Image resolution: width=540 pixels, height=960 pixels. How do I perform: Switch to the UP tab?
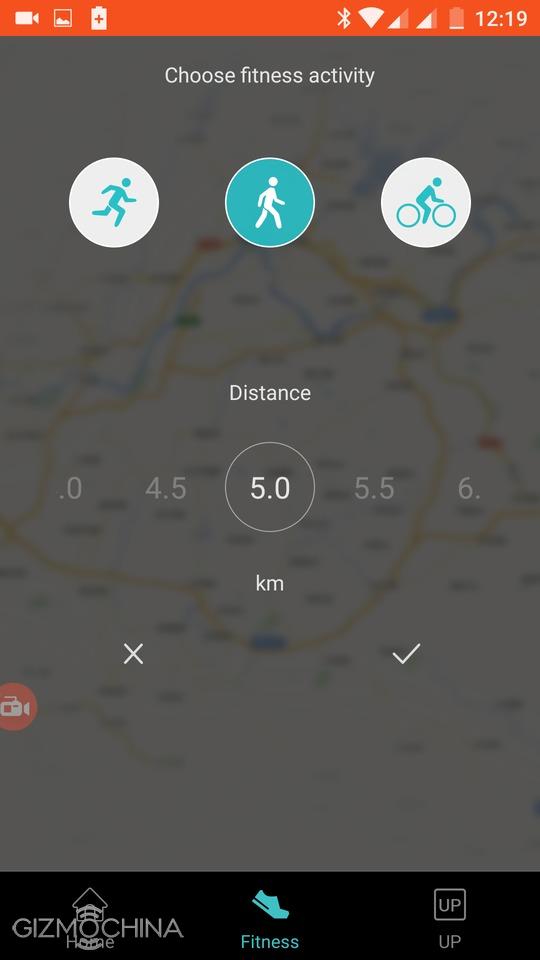[450, 920]
